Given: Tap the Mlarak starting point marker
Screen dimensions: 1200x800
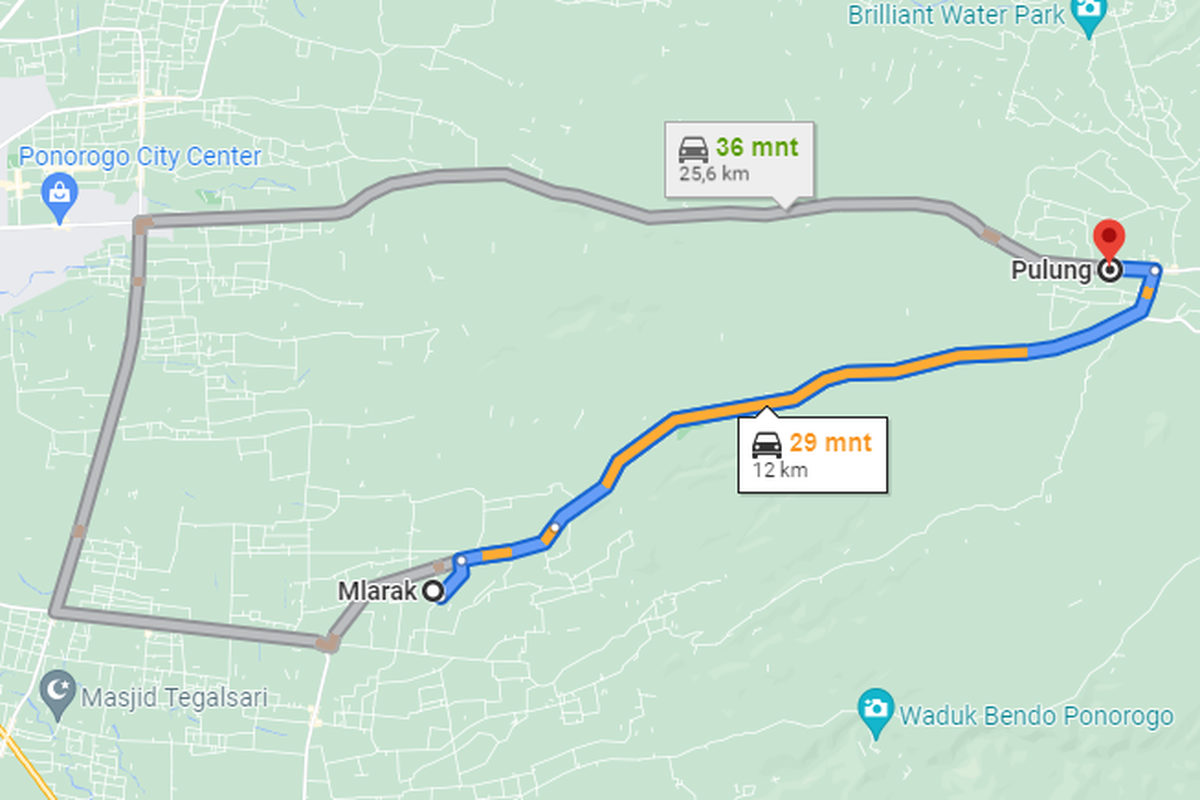Looking at the screenshot, I should [x=434, y=591].
